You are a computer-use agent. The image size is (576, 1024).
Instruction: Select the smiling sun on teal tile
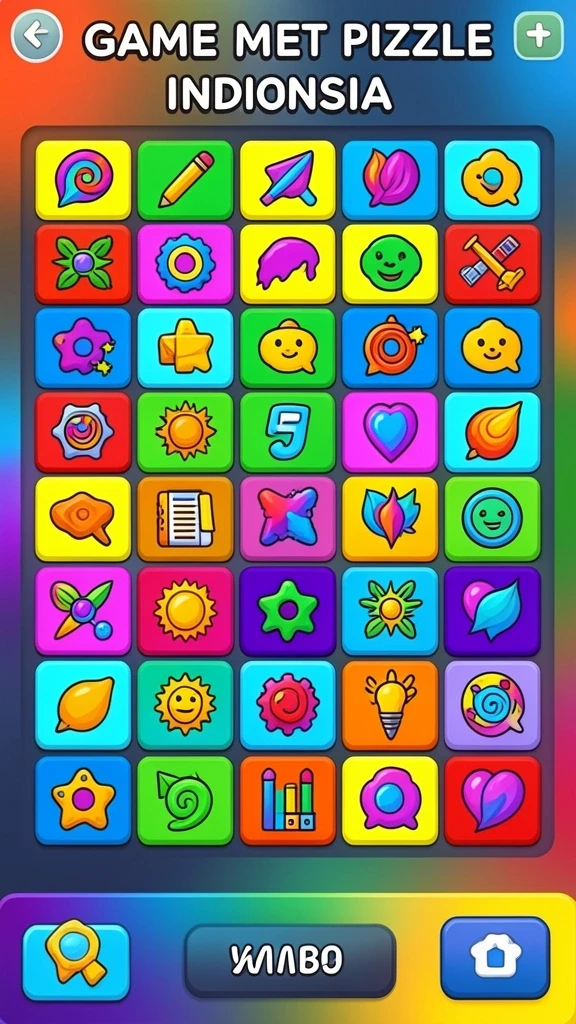click(185, 705)
